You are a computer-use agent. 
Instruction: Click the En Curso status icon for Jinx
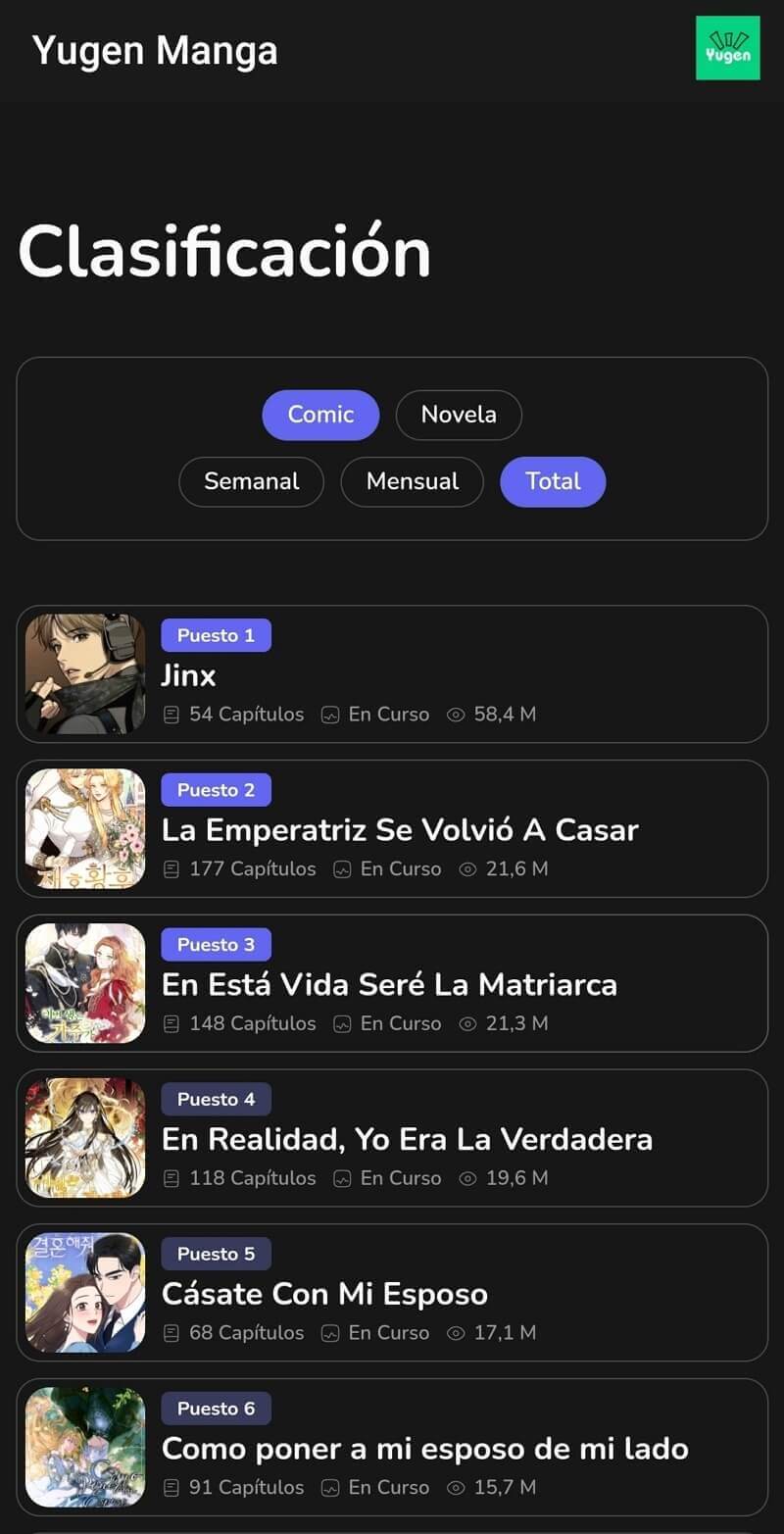click(x=330, y=715)
